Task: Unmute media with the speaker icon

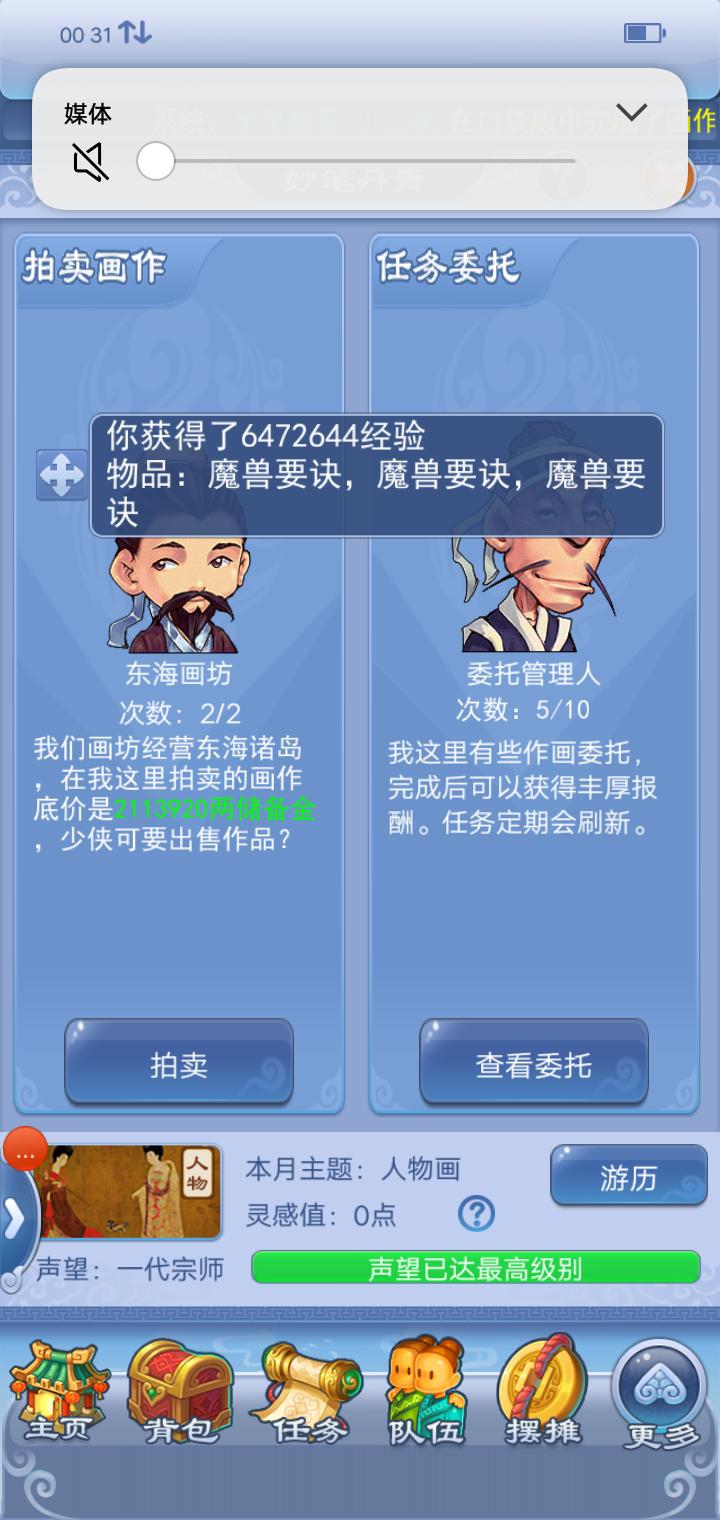Action: pyautogui.click(x=91, y=162)
